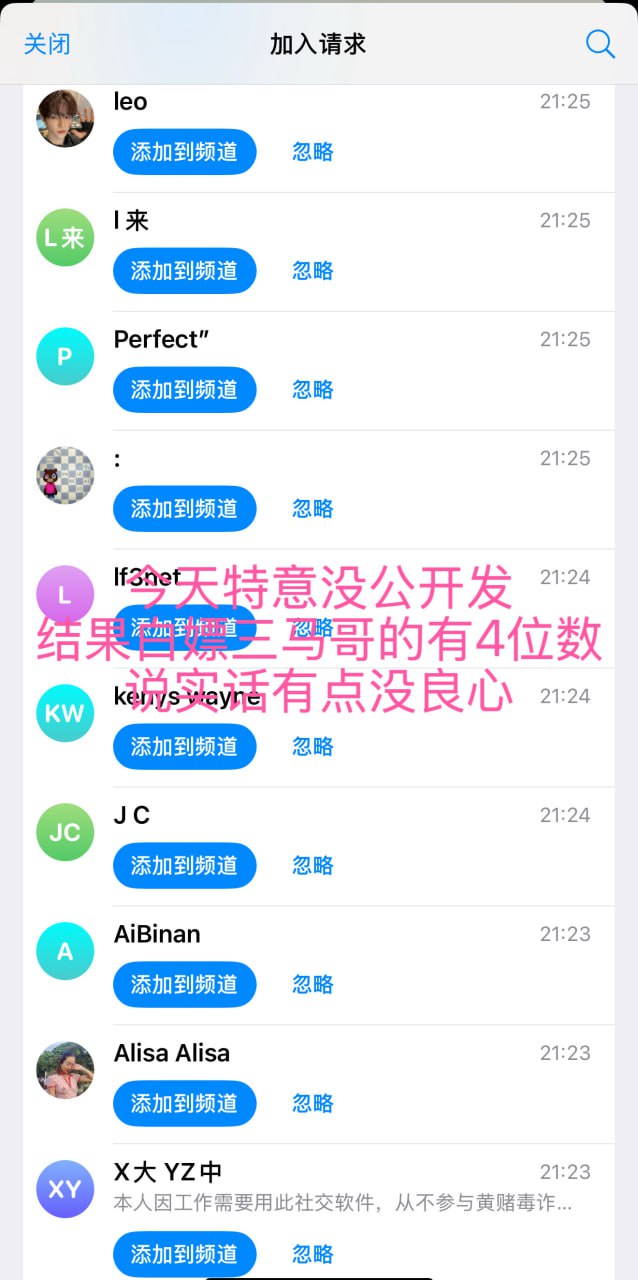This screenshot has height=1280, width=638.
Task: Add J C to the channel
Action: click(184, 866)
